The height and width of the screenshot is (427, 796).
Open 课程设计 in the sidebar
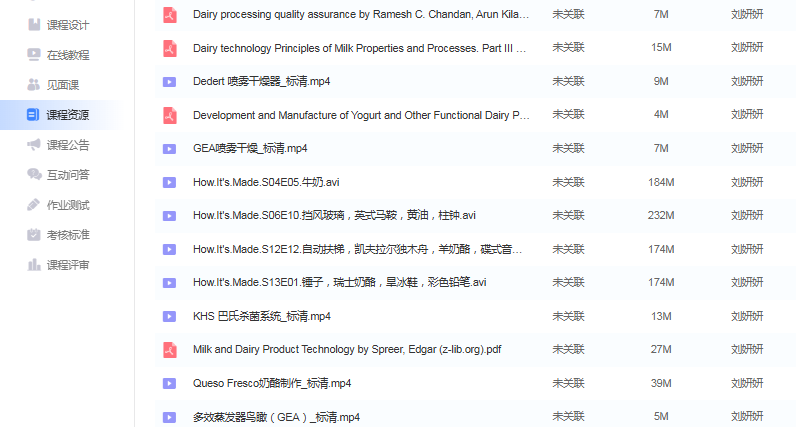pos(66,24)
